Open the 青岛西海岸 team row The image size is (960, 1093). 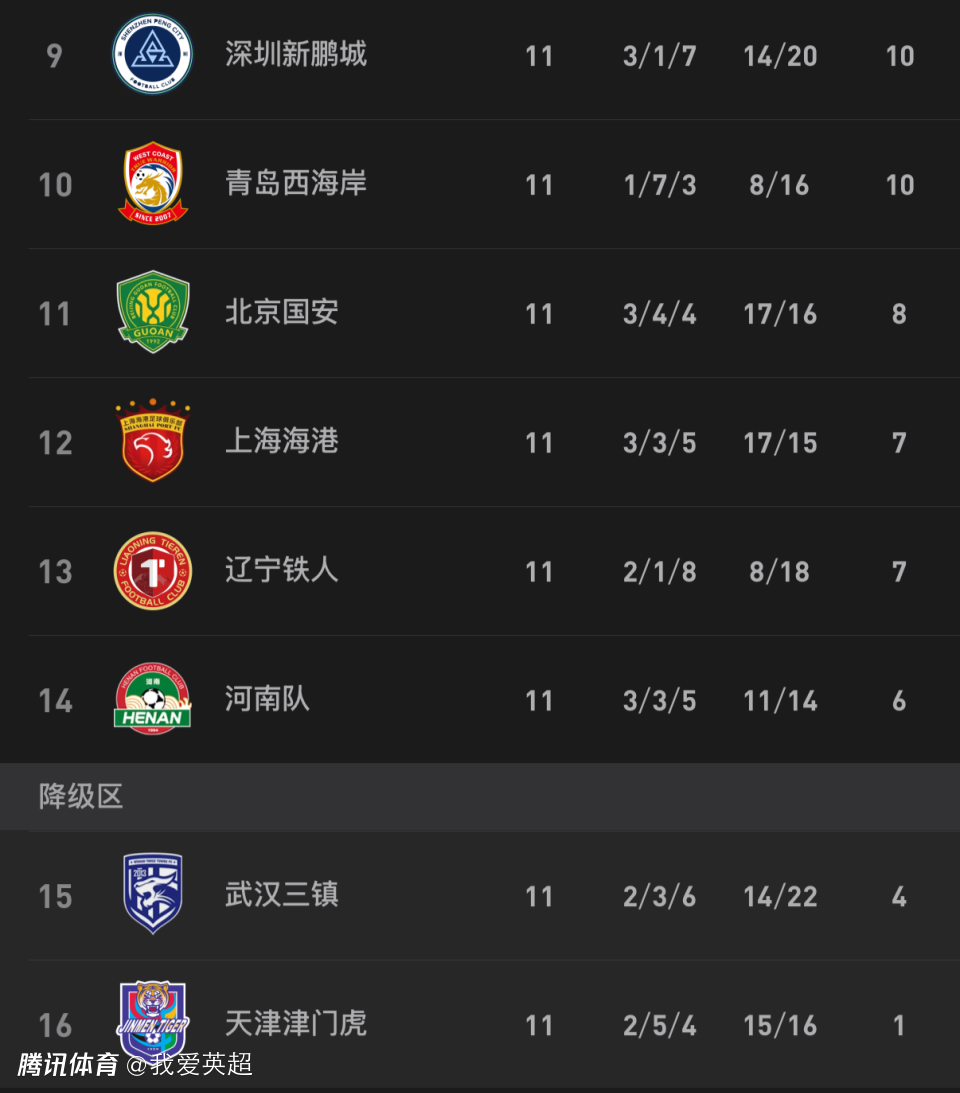(x=480, y=184)
